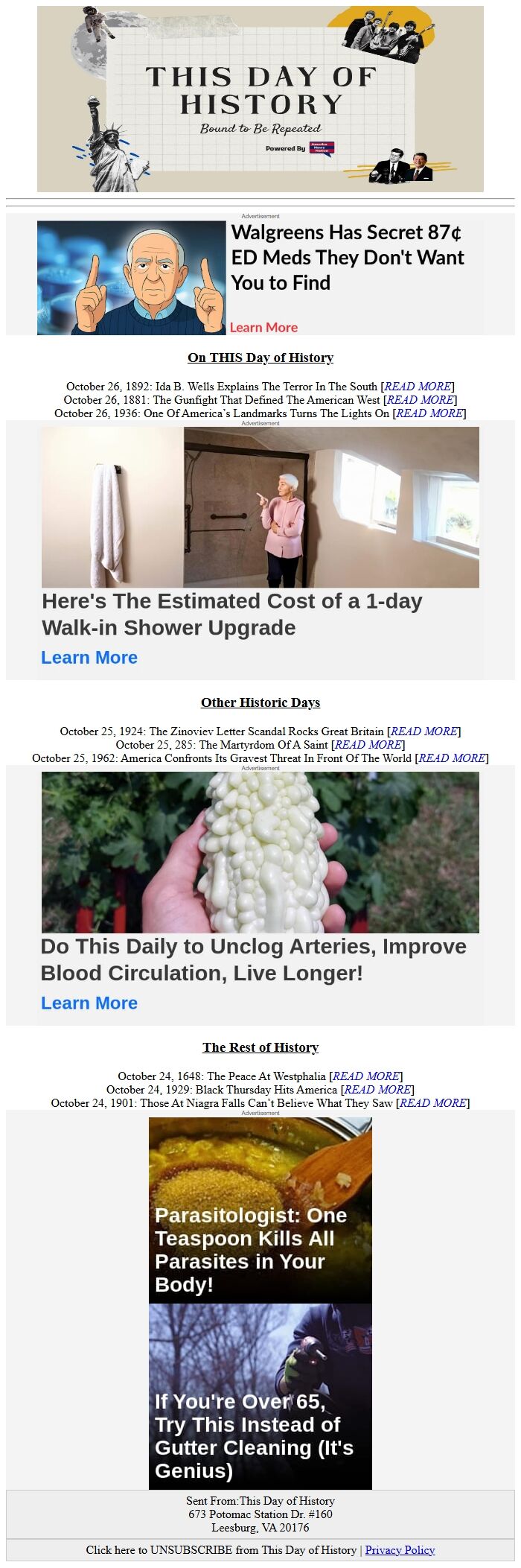Open READ MORE for Ida B. Wells story
The width and height of the screenshot is (521, 1568).
coord(418,387)
